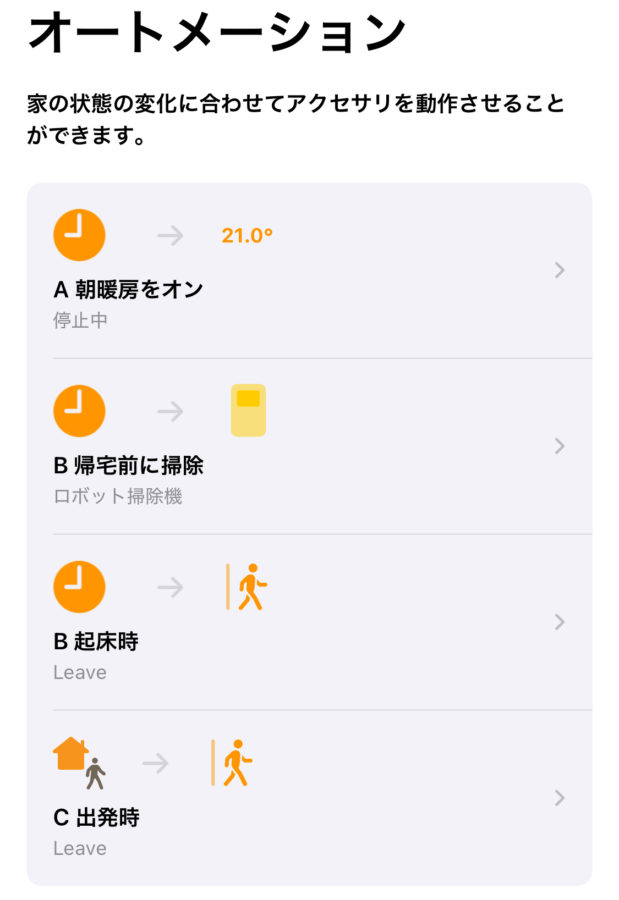
Task: Open the B 帰宅前に掃除 automation
Action: [308, 446]
